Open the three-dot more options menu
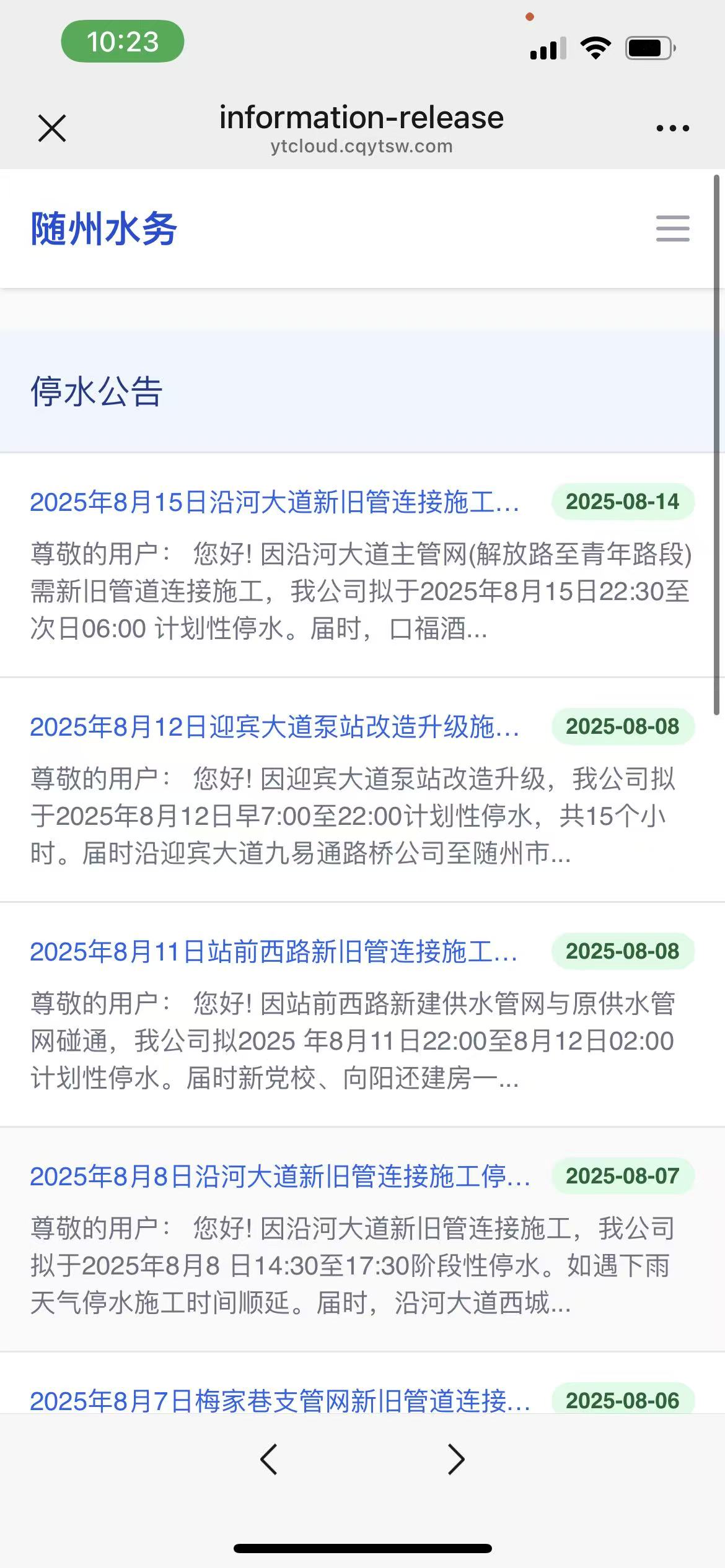 pos(672,128)
